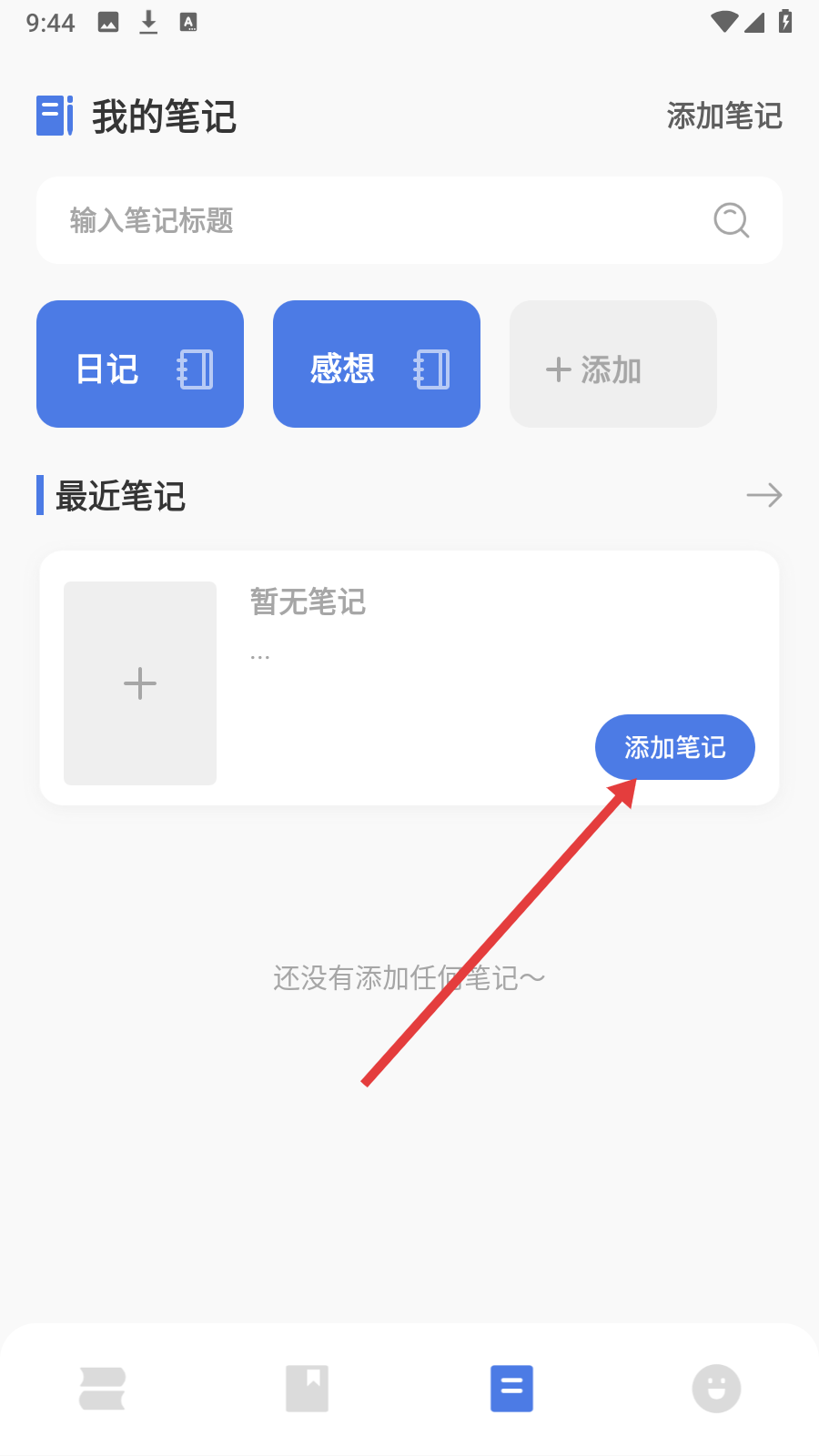Open all recent notes via the arrow

763,495
